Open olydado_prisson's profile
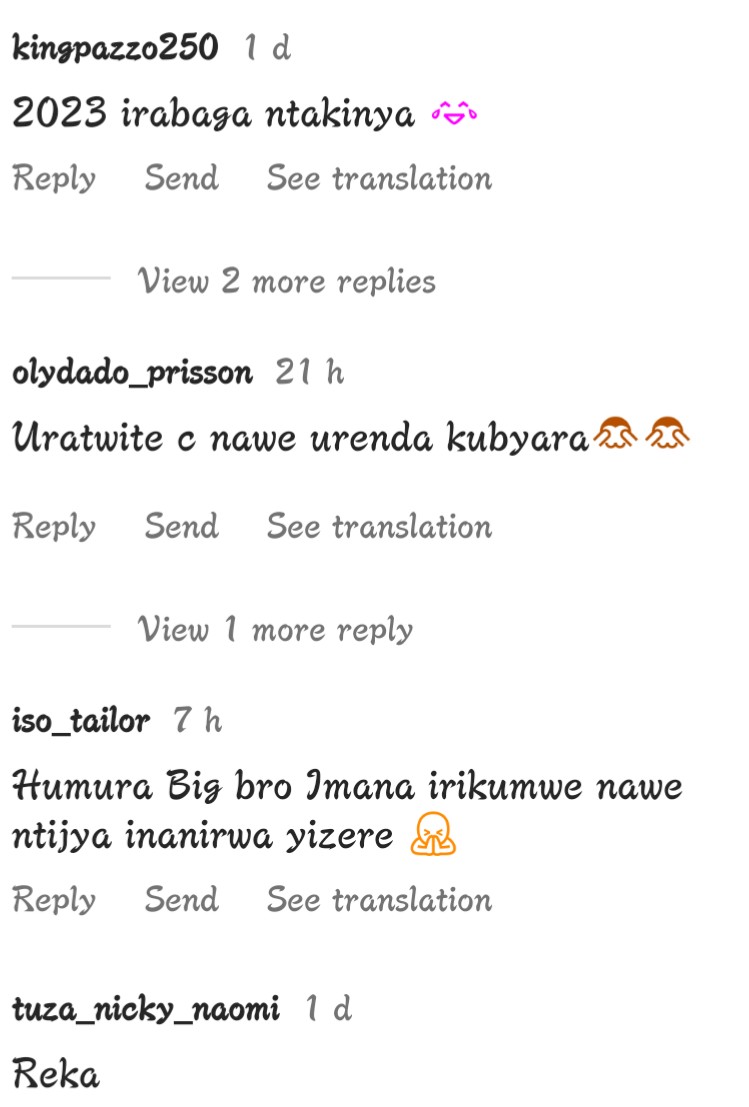Screen dimensions: 749x1107 pos(132,373)
